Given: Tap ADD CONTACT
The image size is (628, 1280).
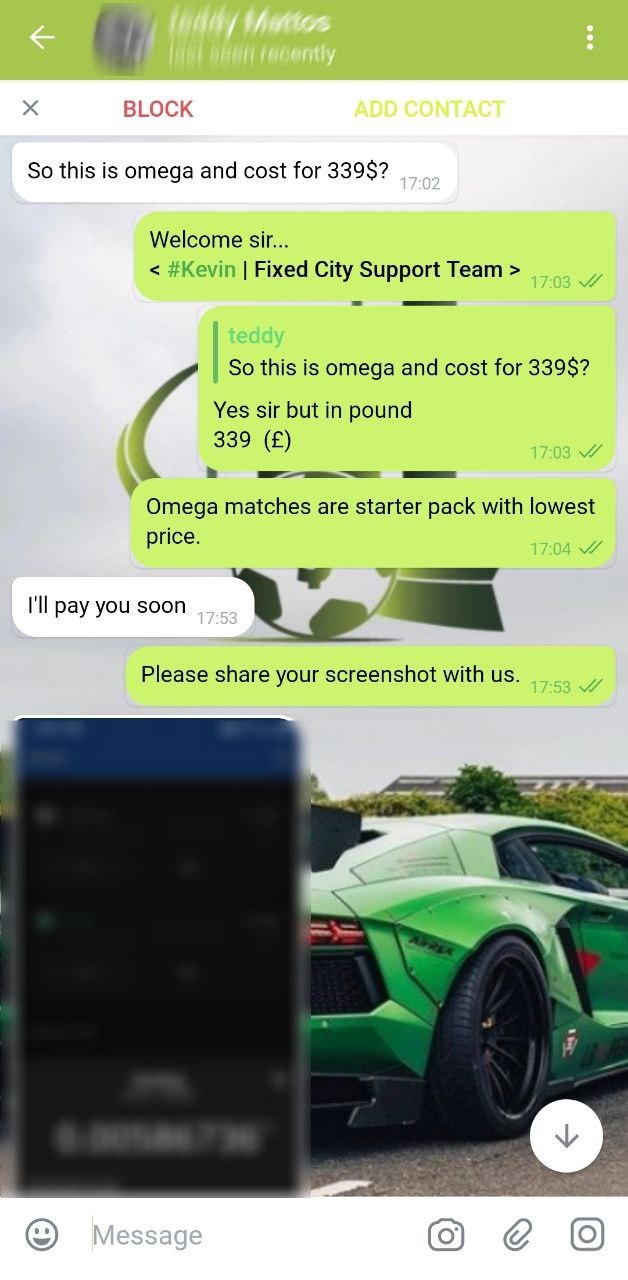Looking at the screenshot, I should pos(429,109).
